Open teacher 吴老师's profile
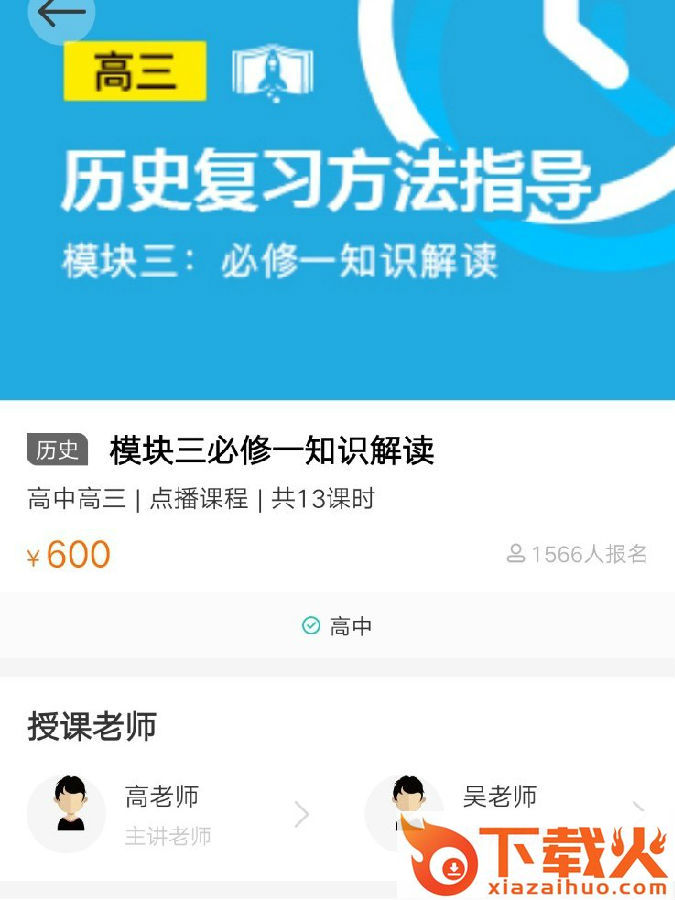 tap(500, 798)
